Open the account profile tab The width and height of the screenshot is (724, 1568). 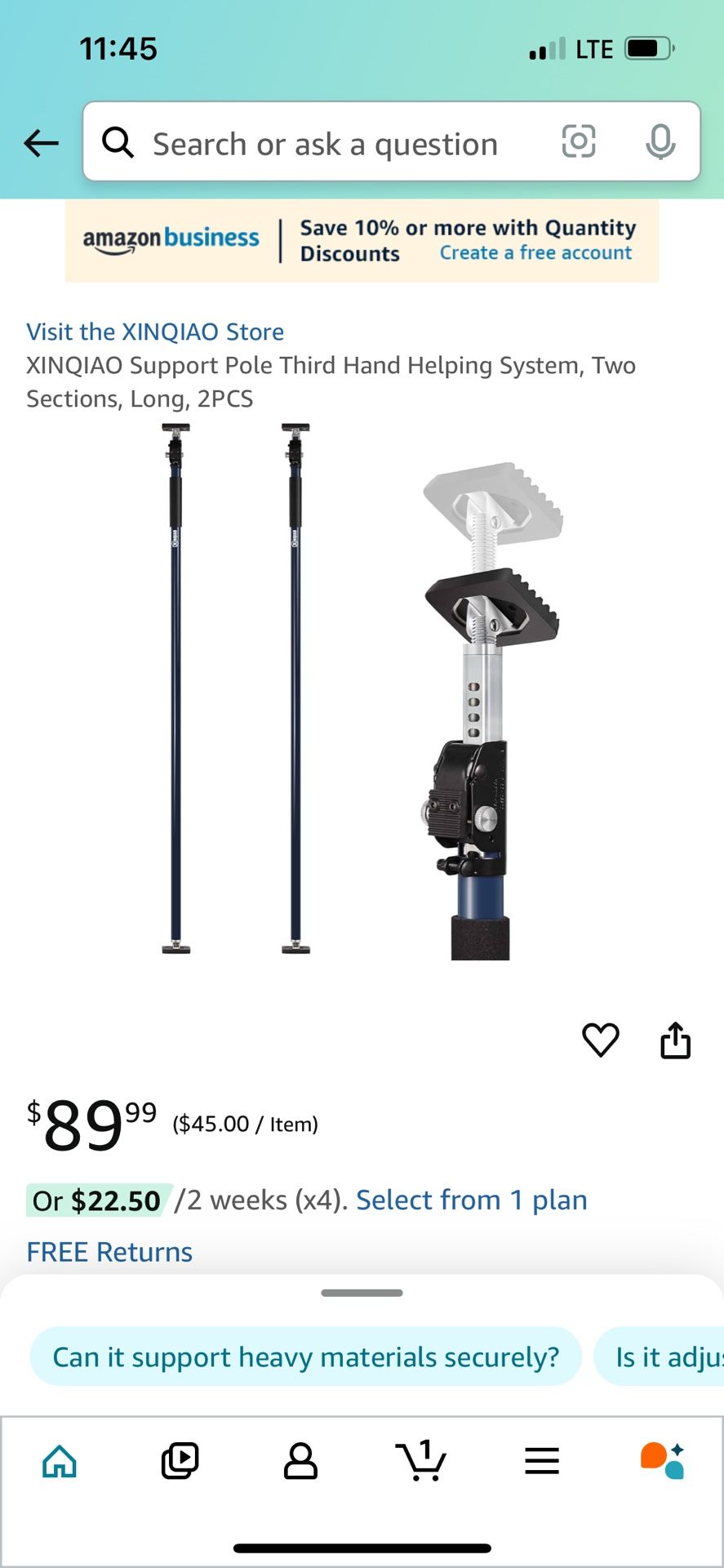pyautogui.click(x=300, y=1461)
